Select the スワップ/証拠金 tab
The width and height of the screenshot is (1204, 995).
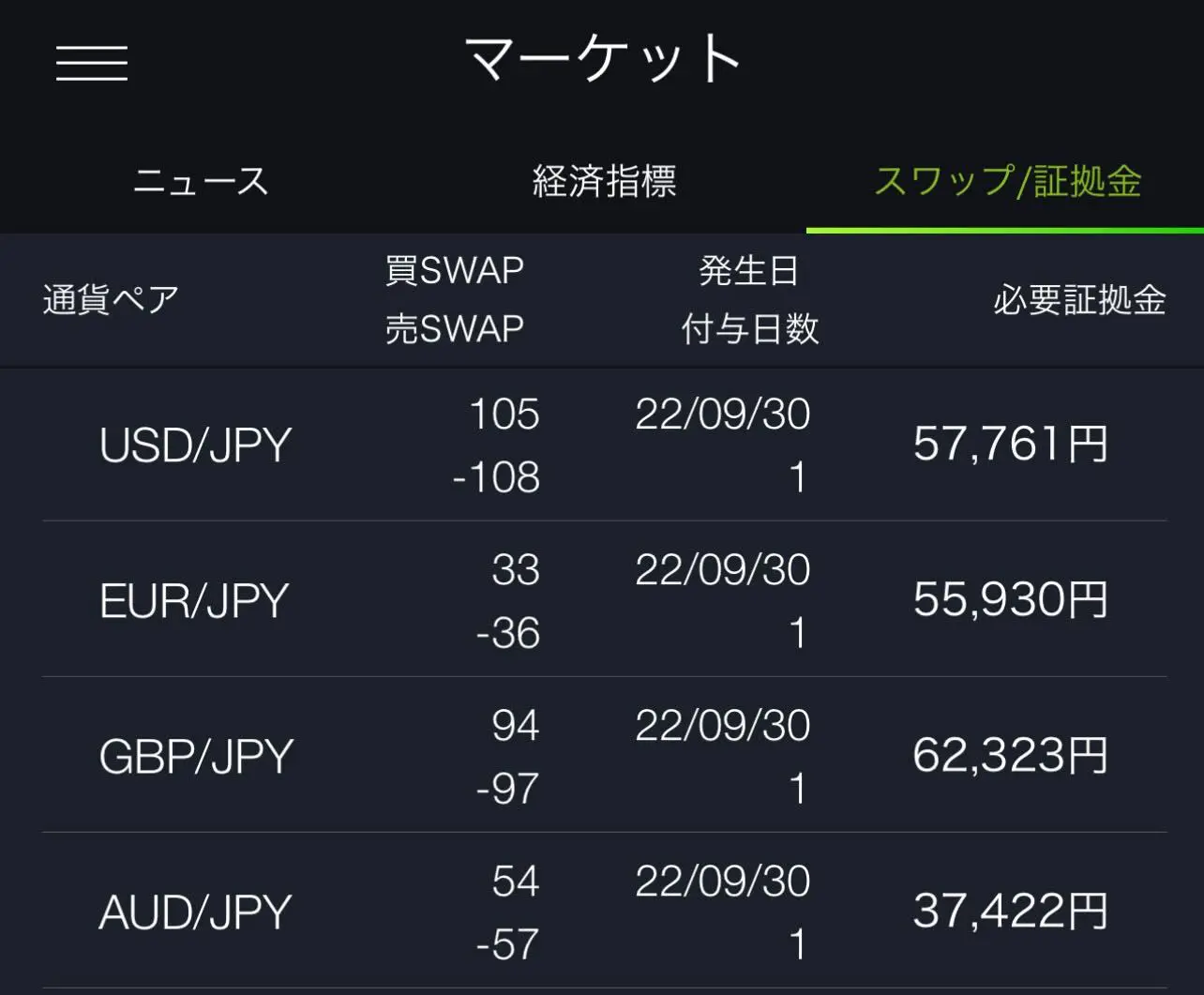pyautogui.click(x=1006, y=181)
